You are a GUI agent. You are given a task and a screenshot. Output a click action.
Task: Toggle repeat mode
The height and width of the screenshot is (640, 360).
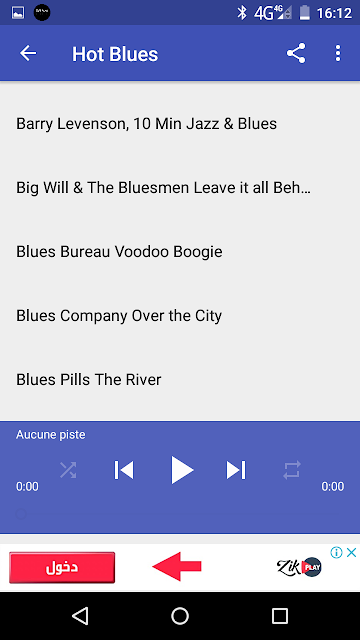(292, 470)
